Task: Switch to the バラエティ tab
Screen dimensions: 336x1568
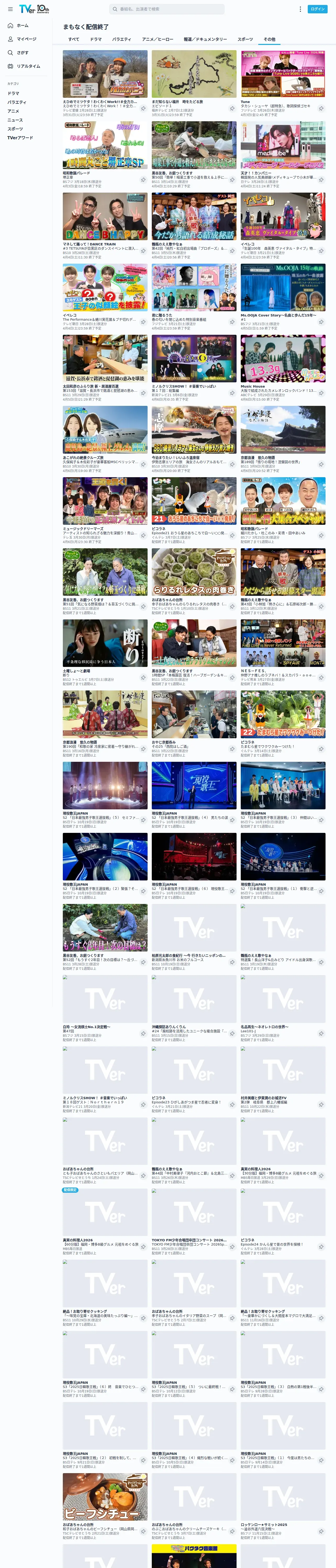Action: coord(121,39)
